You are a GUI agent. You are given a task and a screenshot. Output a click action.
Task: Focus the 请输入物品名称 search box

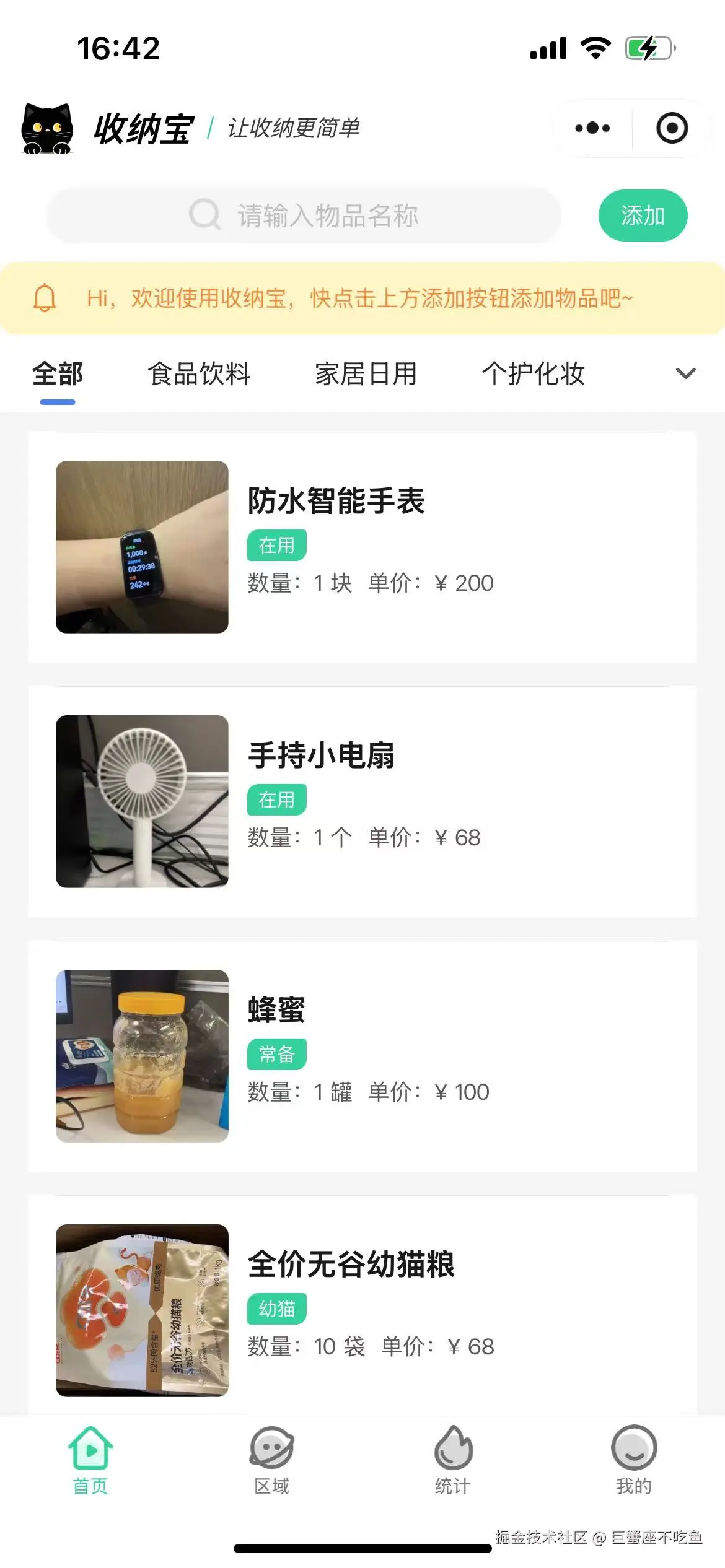click(x=304, y=216)
